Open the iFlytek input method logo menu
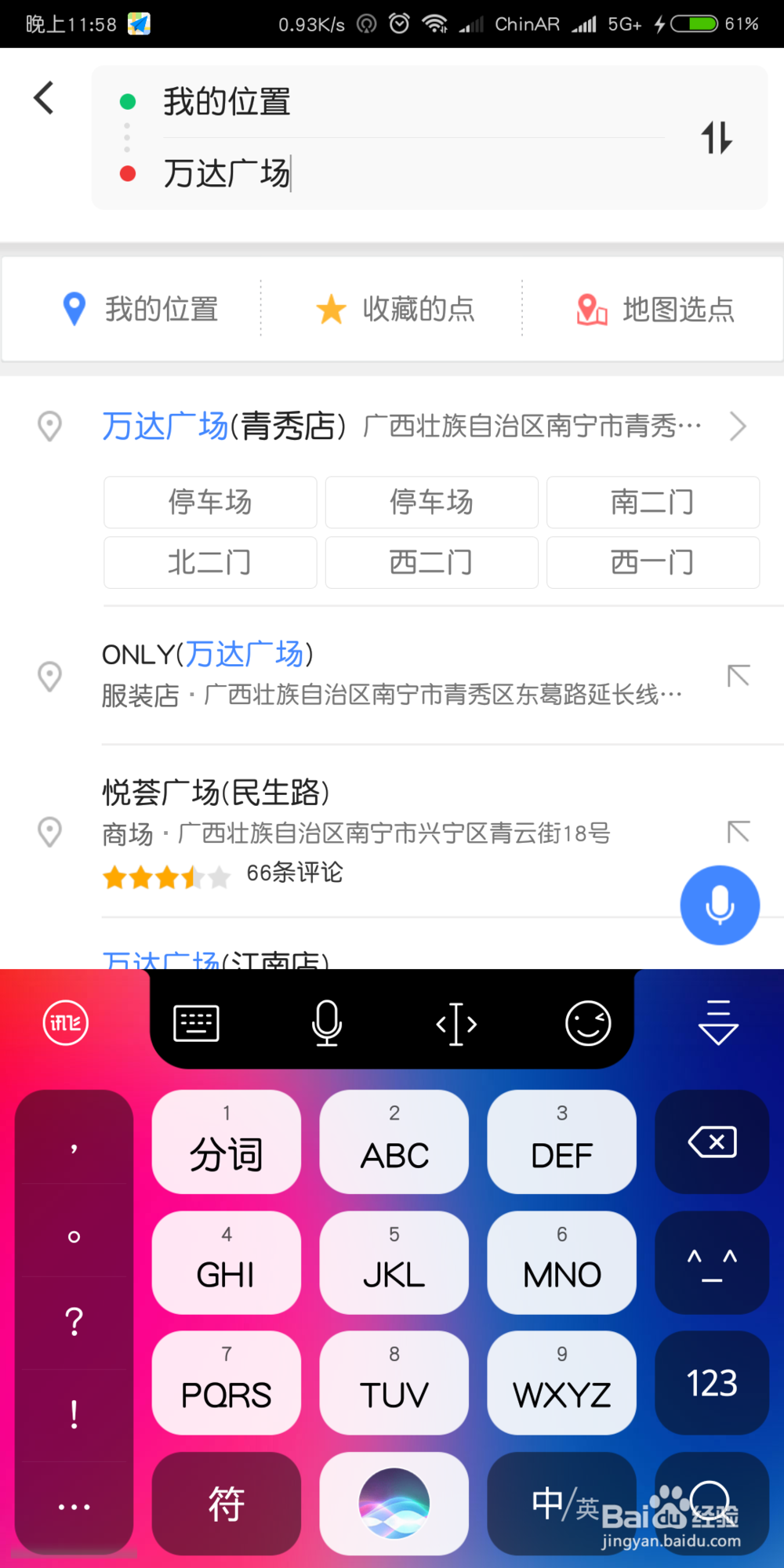Image resolution: width=784 pixels, height=1568 pixels. click(x=64, y=1022)
